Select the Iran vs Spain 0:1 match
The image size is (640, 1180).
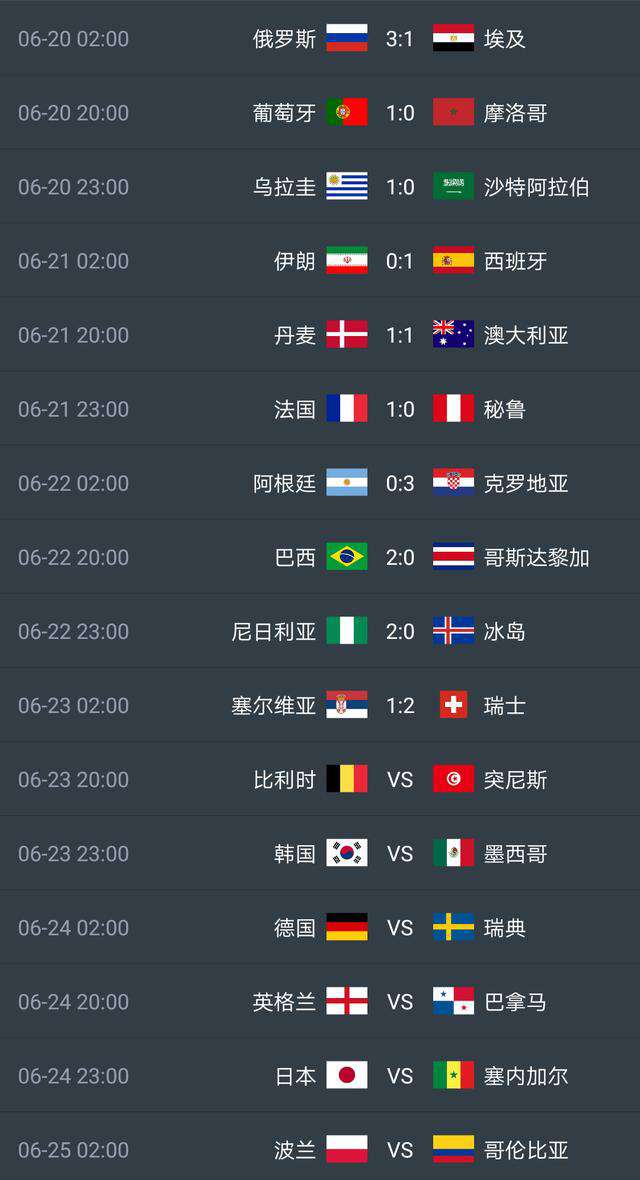399,261
